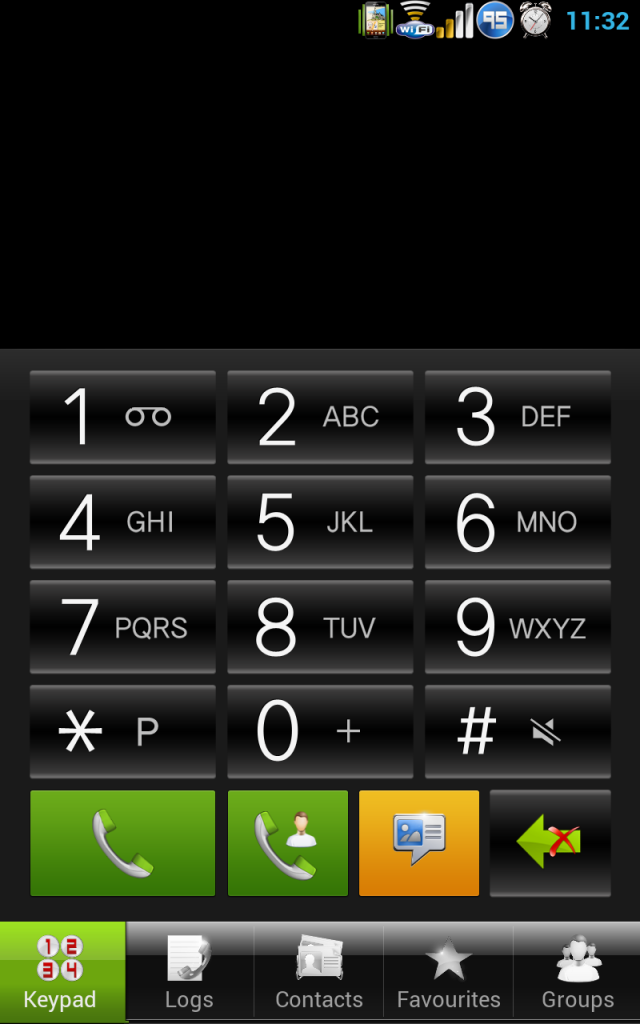The width and height of the screenshot is (640, 1024).
Task: Enter digit 3 DEF
Action: [x=517, y=417]
